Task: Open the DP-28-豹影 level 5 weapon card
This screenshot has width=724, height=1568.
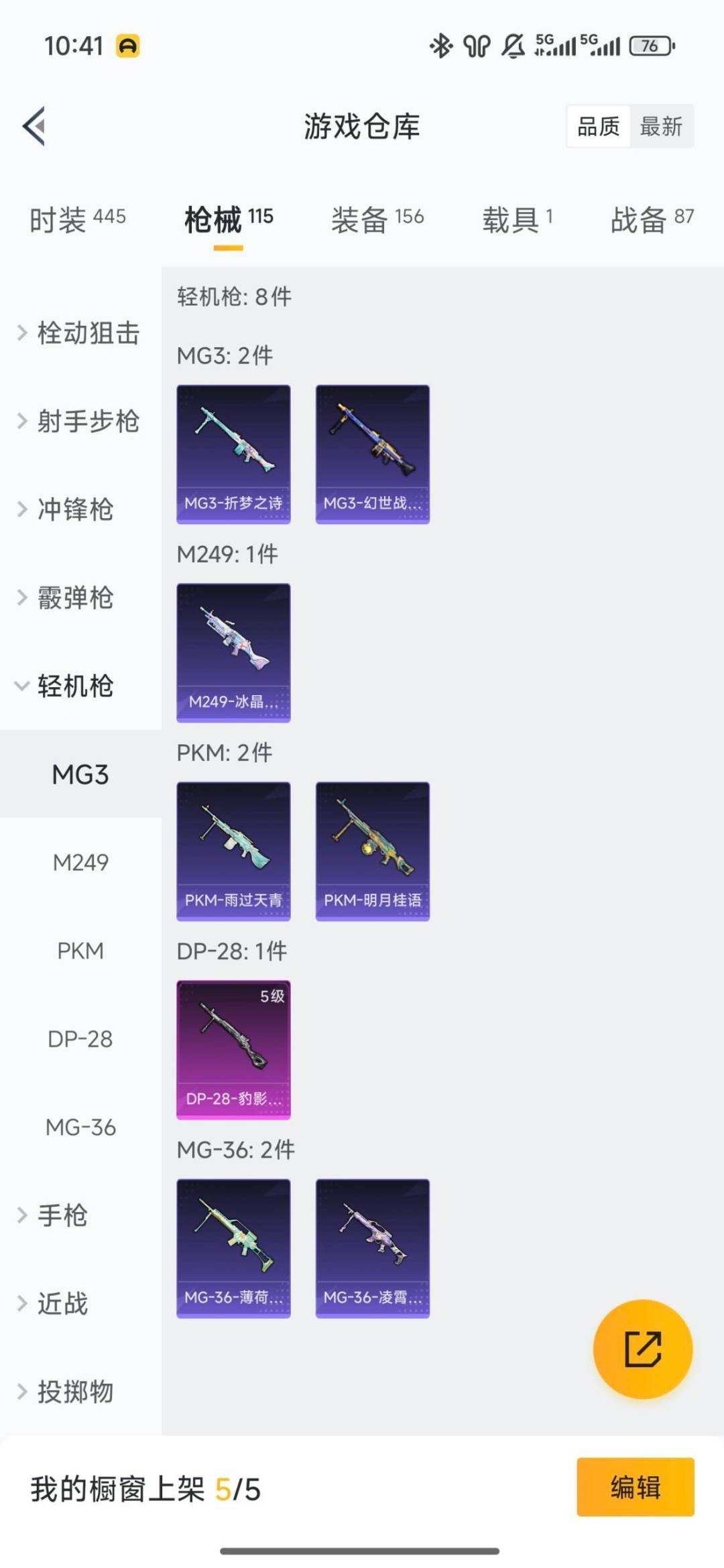Action: coord(233,1048)
